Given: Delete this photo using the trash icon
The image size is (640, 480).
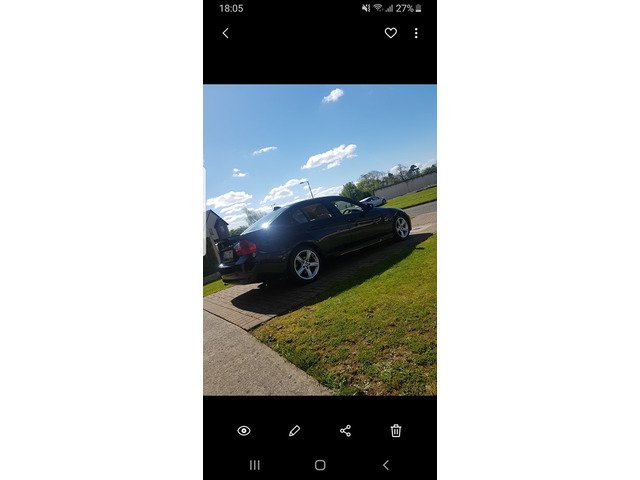Looking at the screenshot, I should (x=396, y=431).
